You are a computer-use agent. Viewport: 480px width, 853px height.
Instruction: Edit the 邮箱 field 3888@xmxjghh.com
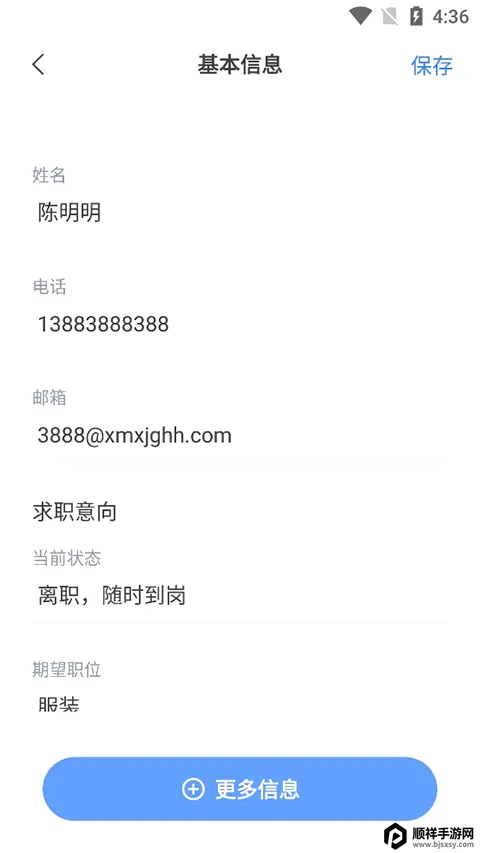coord(239,435)
